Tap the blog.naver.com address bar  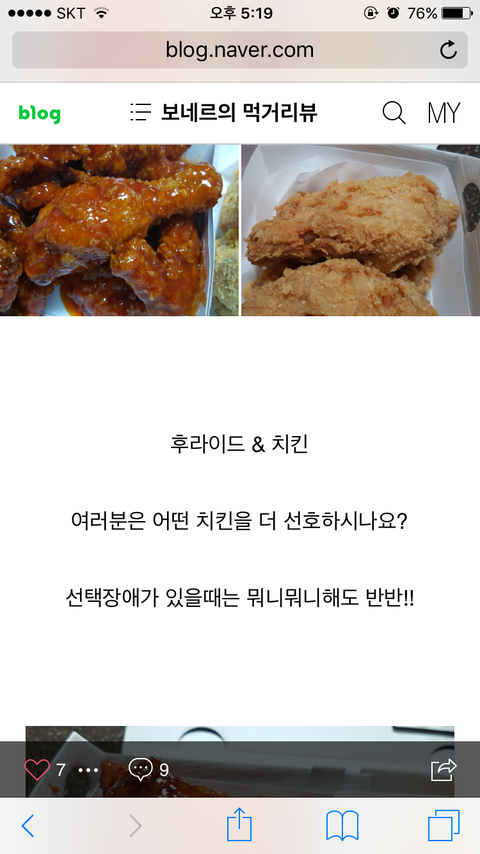tap(240, 50)
